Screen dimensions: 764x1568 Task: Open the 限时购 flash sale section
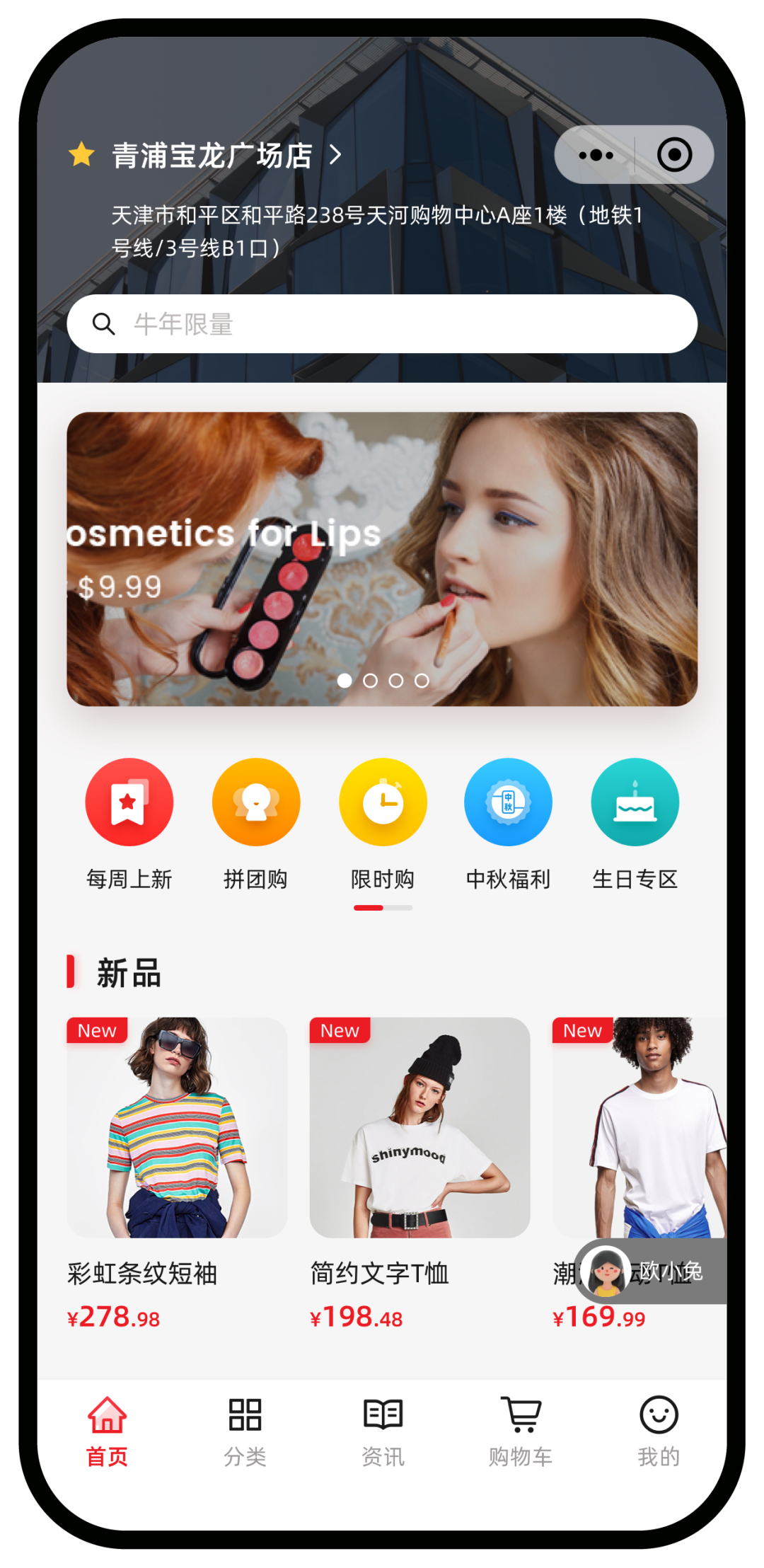383,802
